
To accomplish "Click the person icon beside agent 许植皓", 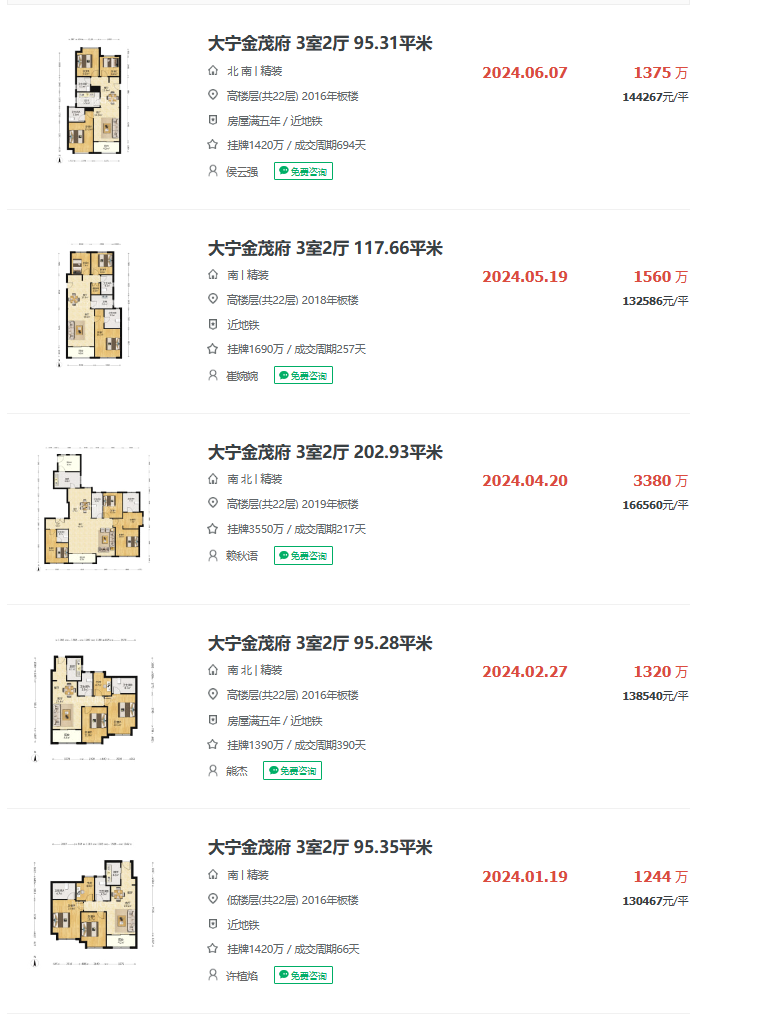I will point(211,975).
